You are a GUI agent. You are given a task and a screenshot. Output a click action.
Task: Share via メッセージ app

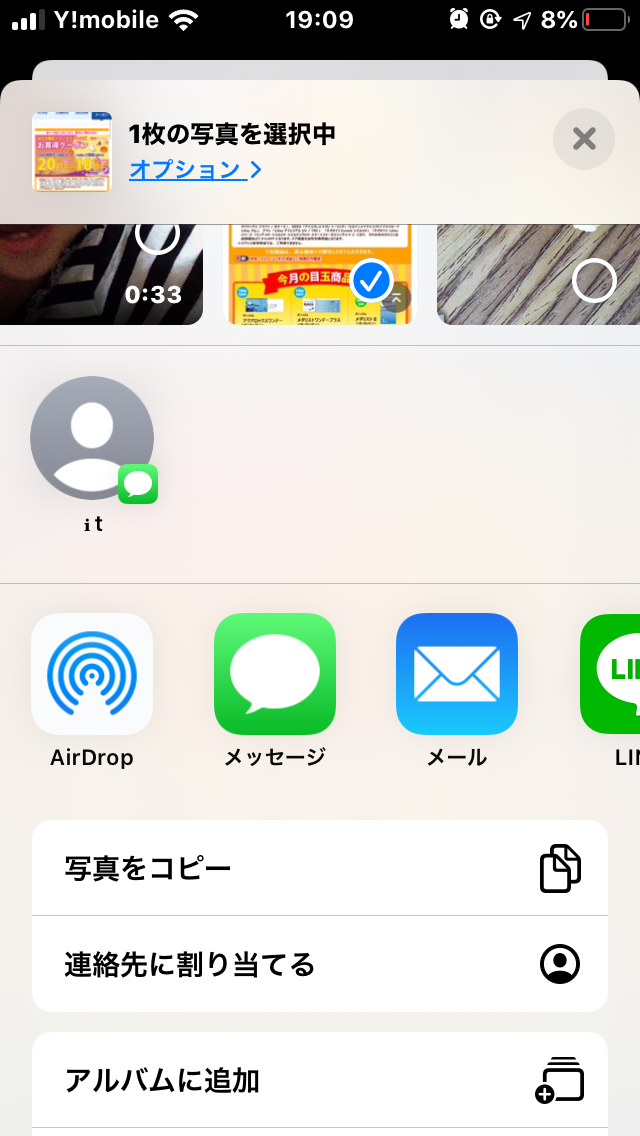(275, 674)
